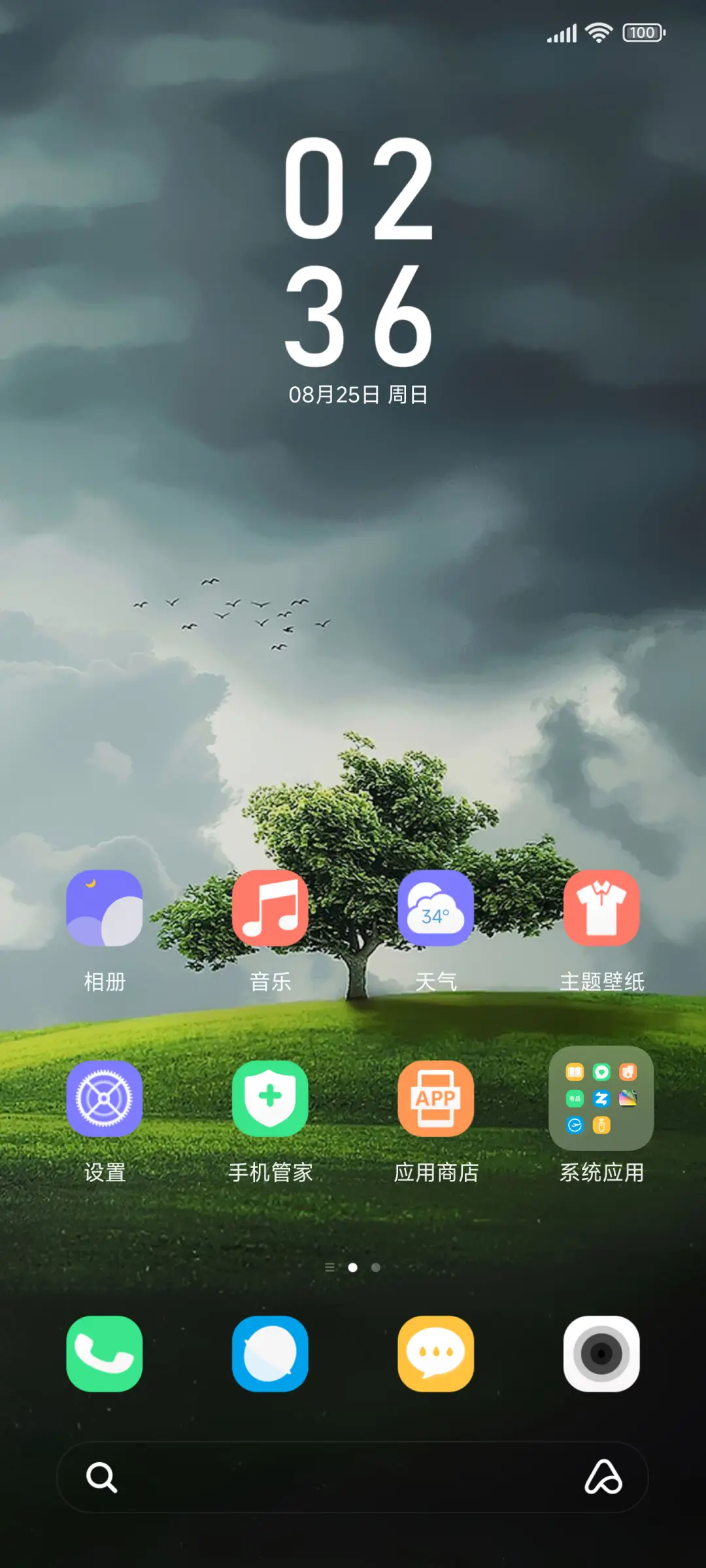The width and height of the screenshot is (706, 1568).
Task: Launch the 音乐 music app
Action: click(270, 908)
